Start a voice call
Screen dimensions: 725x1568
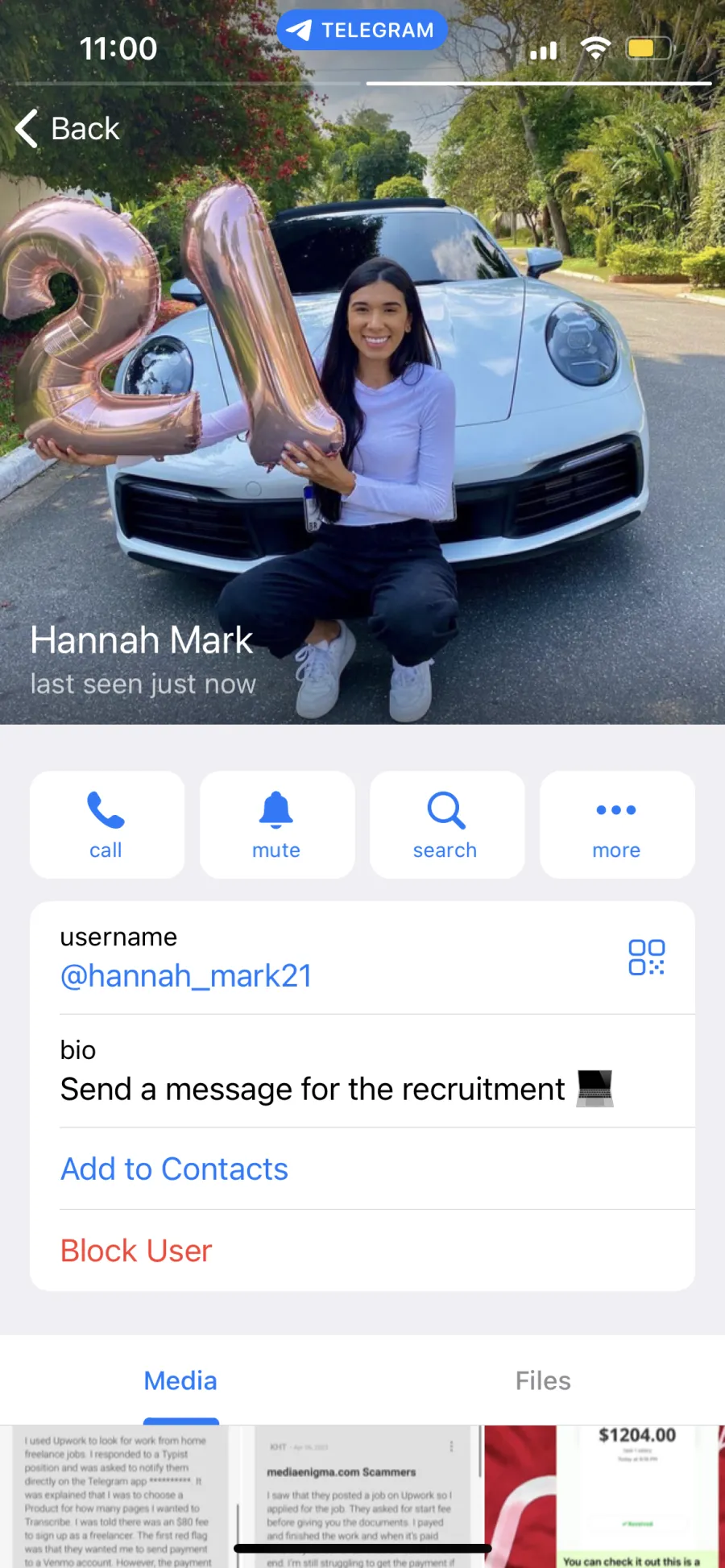107,825
